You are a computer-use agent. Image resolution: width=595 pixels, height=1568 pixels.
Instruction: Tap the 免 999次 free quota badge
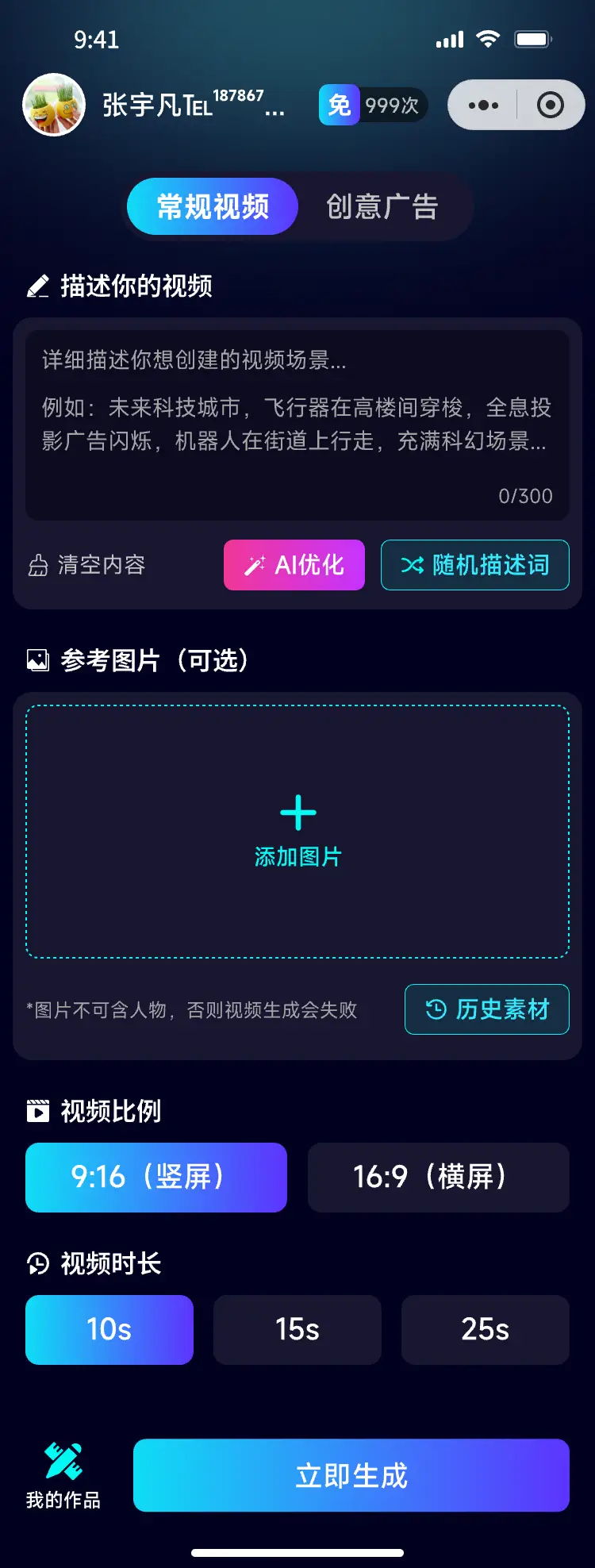tap(373, 105)
